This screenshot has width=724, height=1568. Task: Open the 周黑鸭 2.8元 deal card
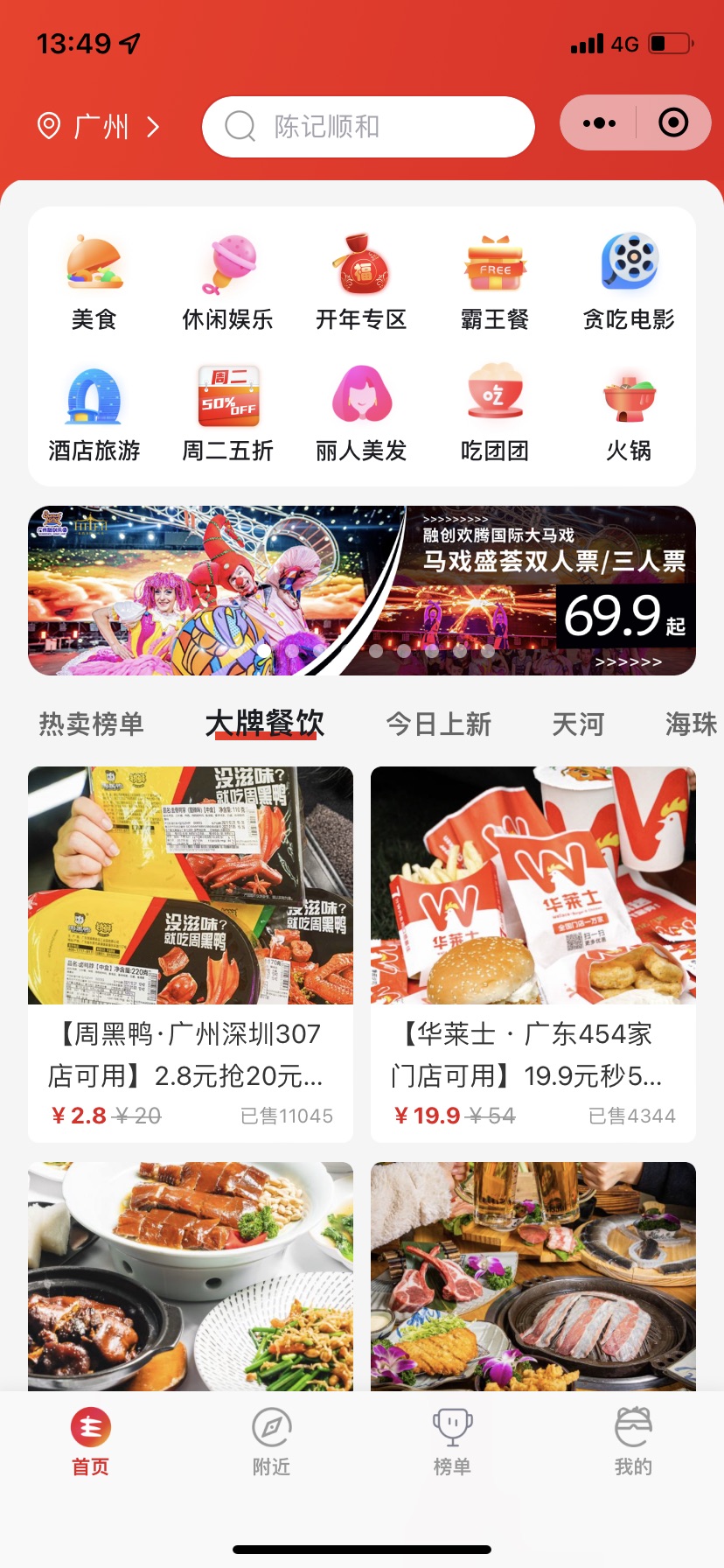coord(191,954)
